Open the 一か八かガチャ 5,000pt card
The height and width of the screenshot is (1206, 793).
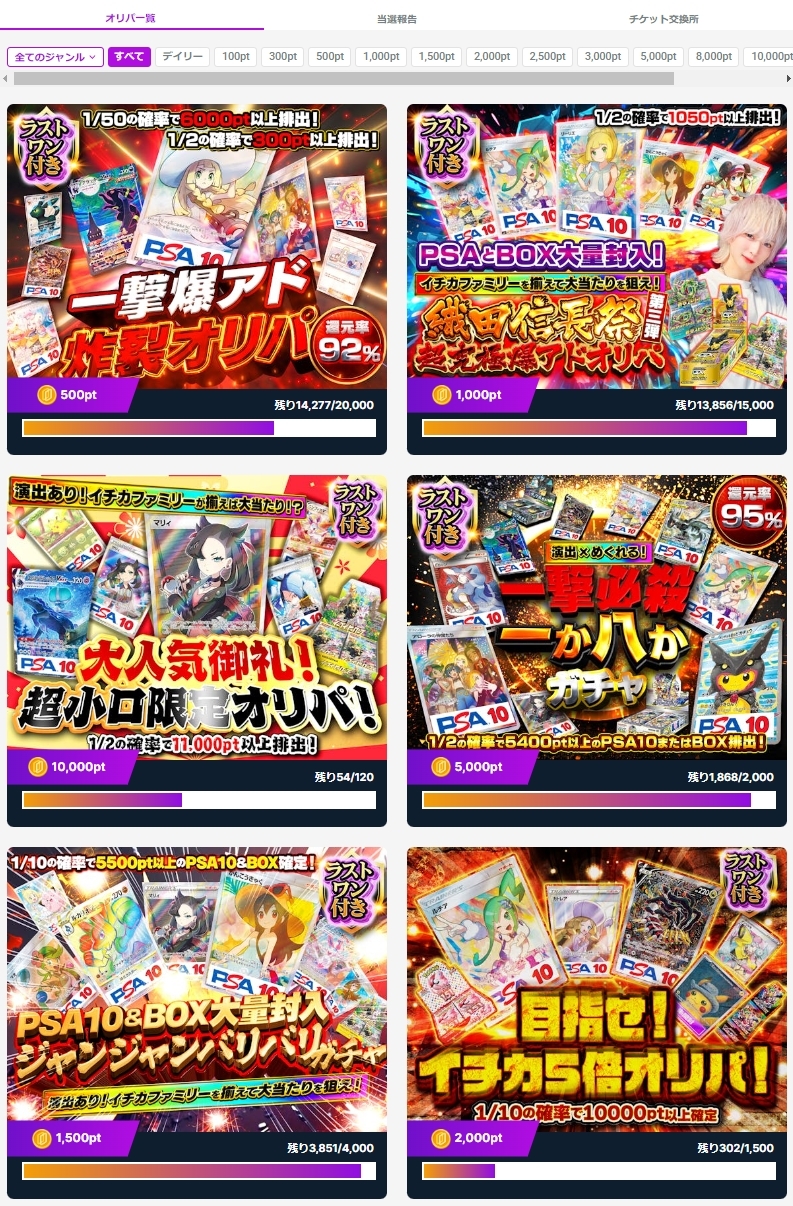coord(596,618)
